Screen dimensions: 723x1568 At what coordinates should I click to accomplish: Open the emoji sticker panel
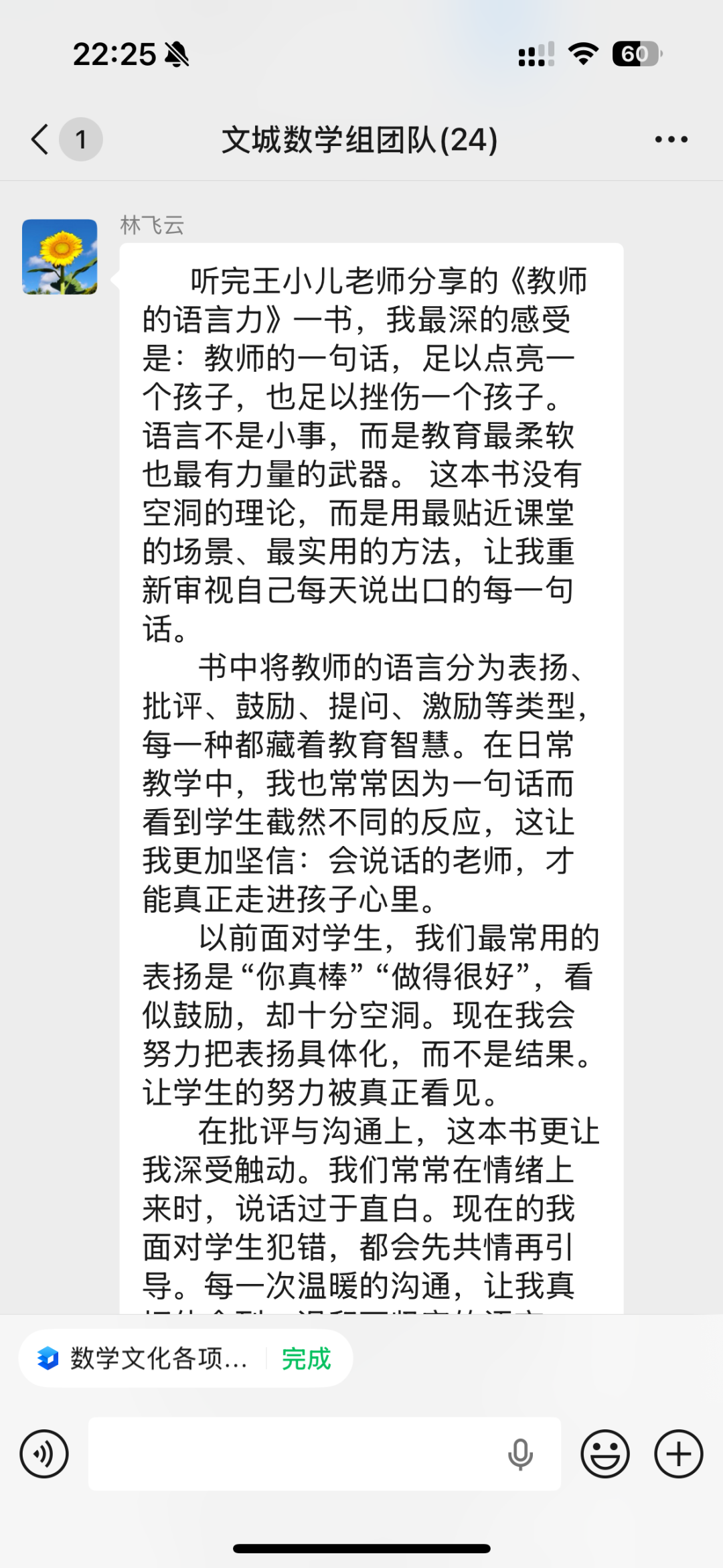(x=605, y=1454)
